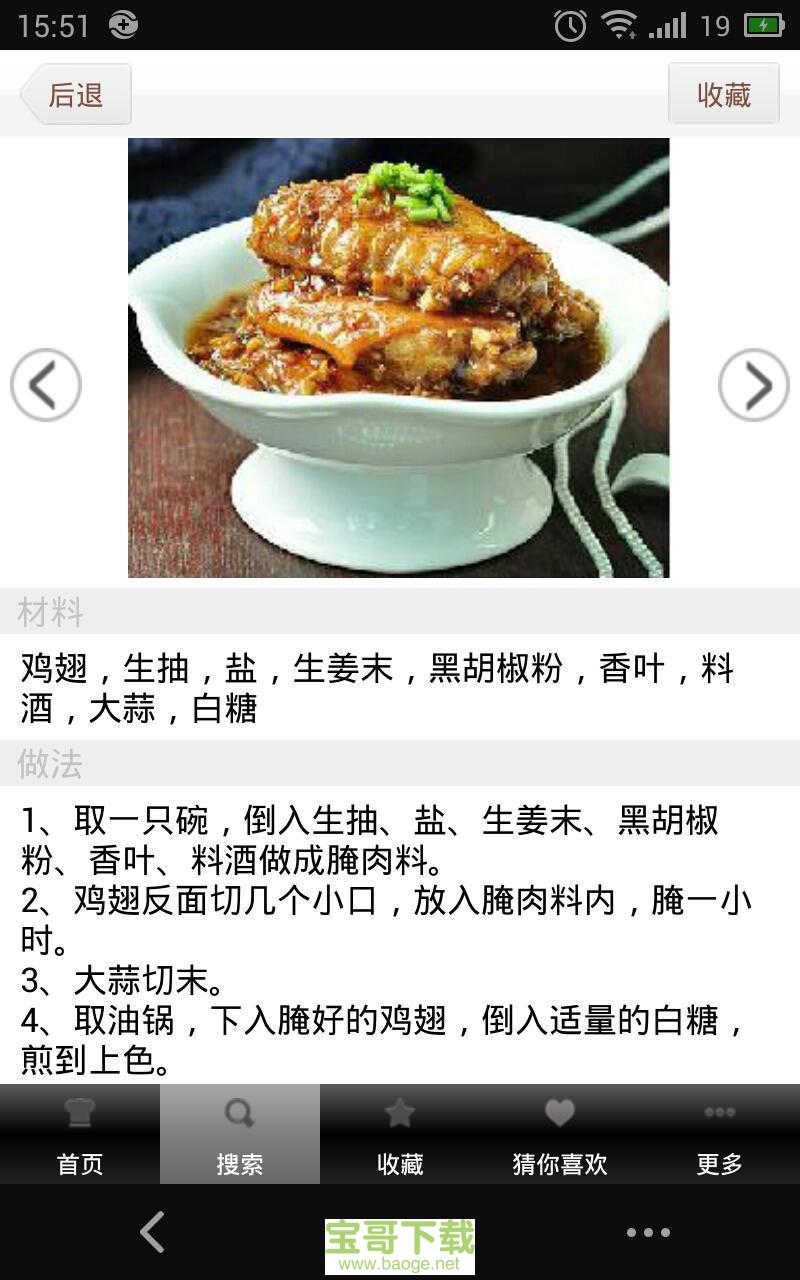Tap the chicken wing dish photo
The width and height of the screenshot is (800, 1280).
[x=400, y=356]
